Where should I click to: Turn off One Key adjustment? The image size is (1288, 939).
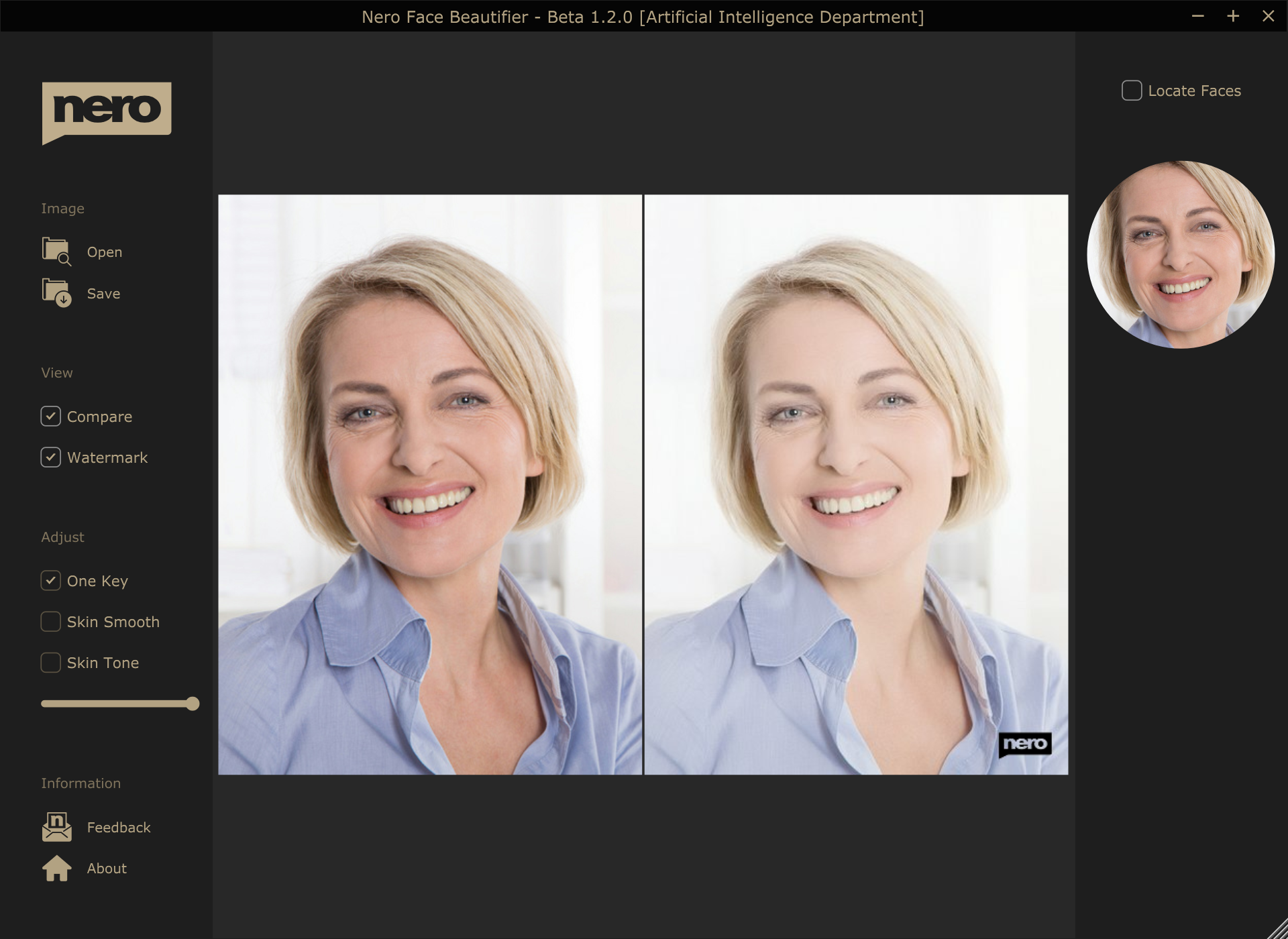(51, 581)
